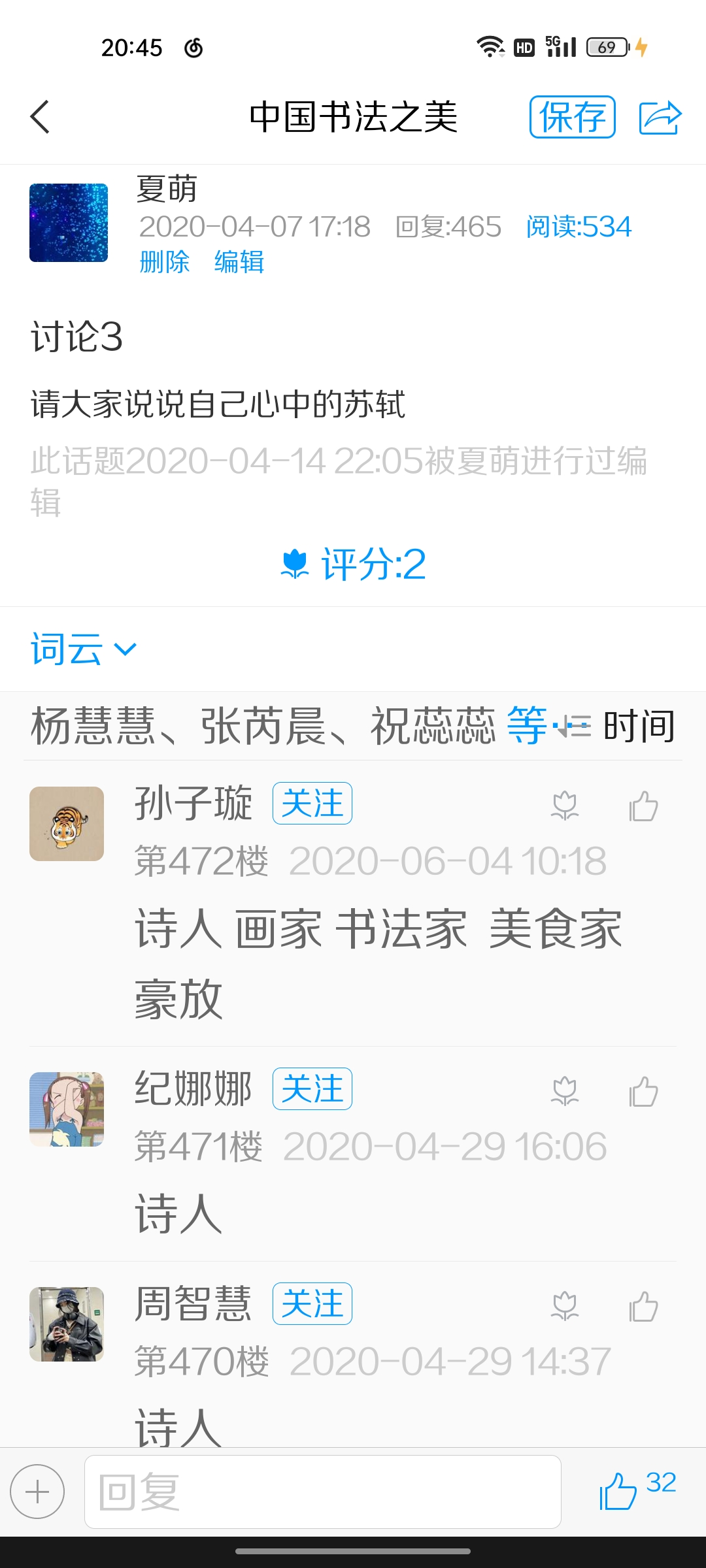Image resolution: width=706 pixels, height=1568 pixels.
Task: Follow 纪娜娜
Action: [x=312, y=1088]
